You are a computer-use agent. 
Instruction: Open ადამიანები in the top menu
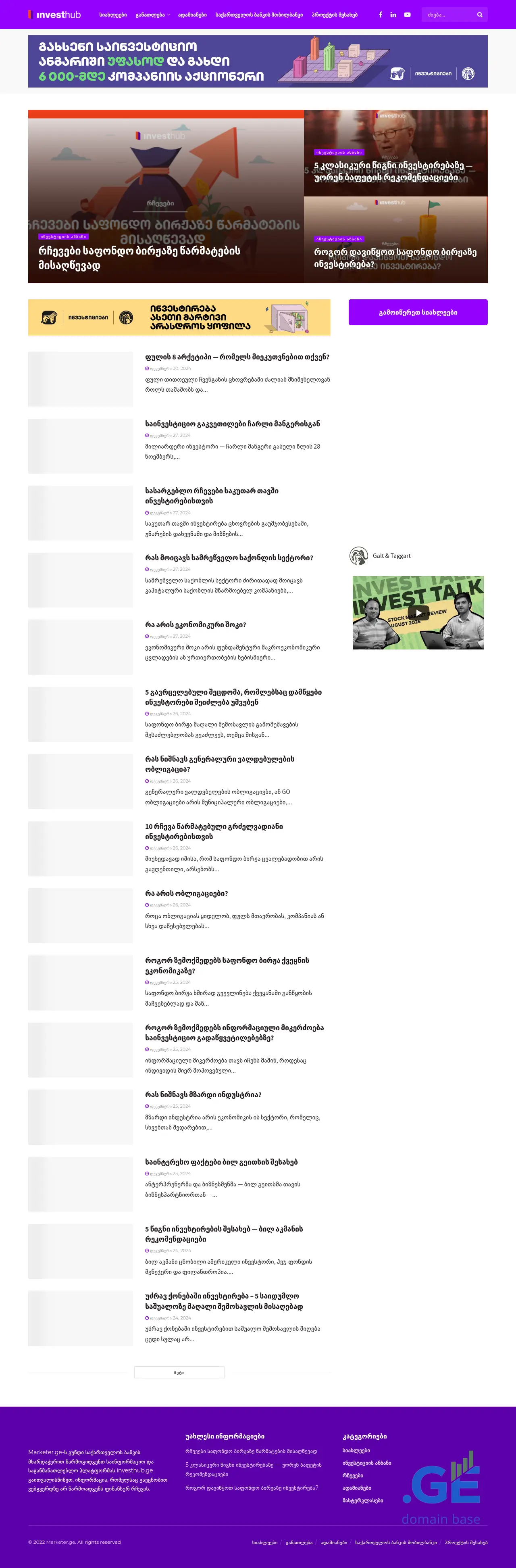click(x=192, y=15)
